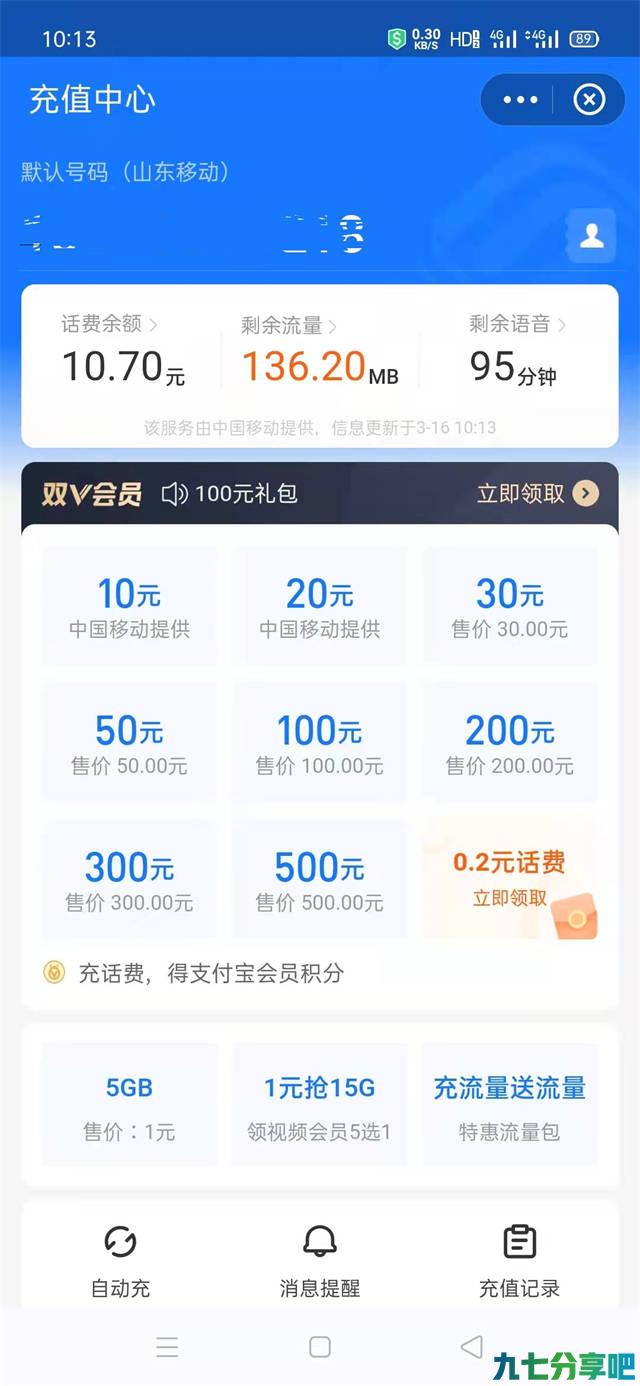Claim the 双V会员 100元礼包 via 立即领取
The height and width of the screenshot is (1386, 640).
click(x=537, y=493)
